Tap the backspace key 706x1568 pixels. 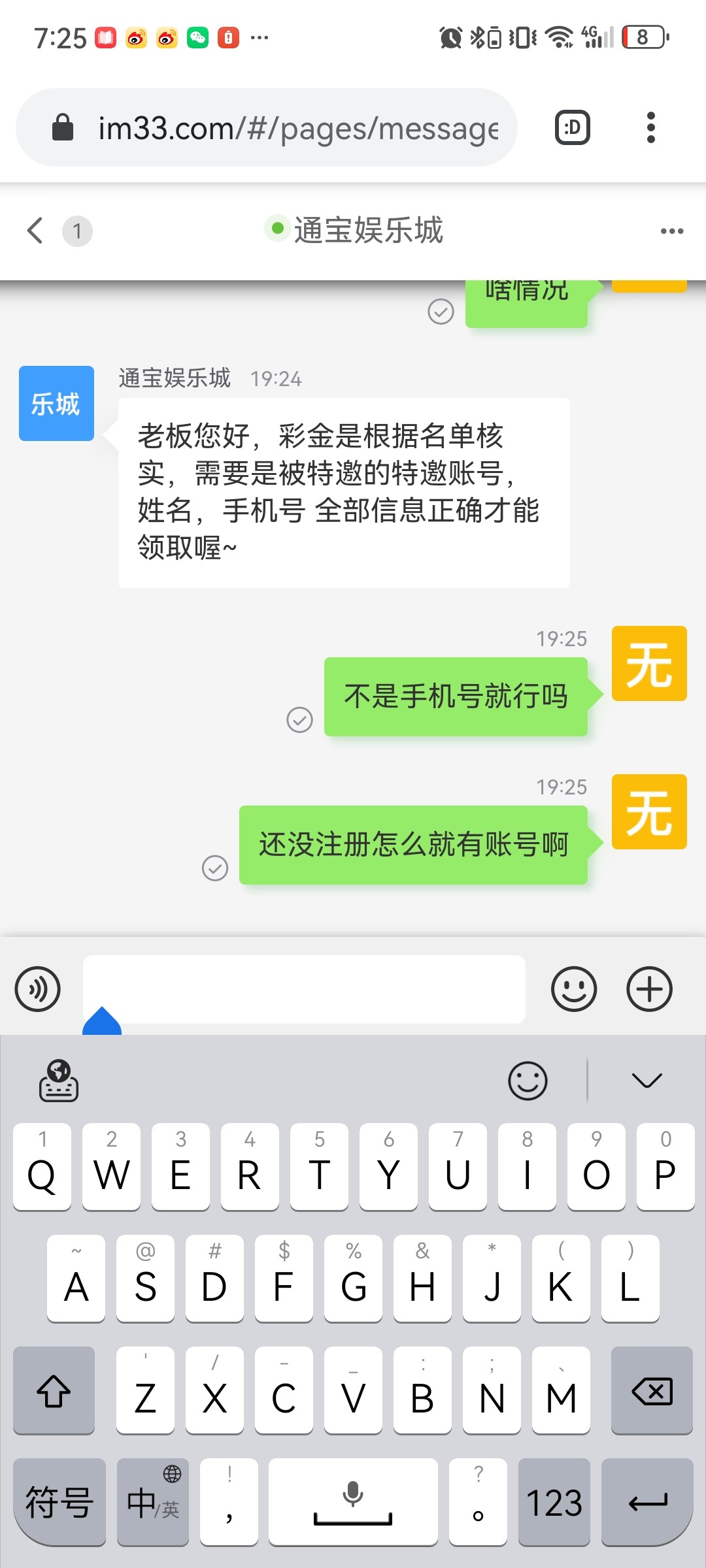point(652,1391)
